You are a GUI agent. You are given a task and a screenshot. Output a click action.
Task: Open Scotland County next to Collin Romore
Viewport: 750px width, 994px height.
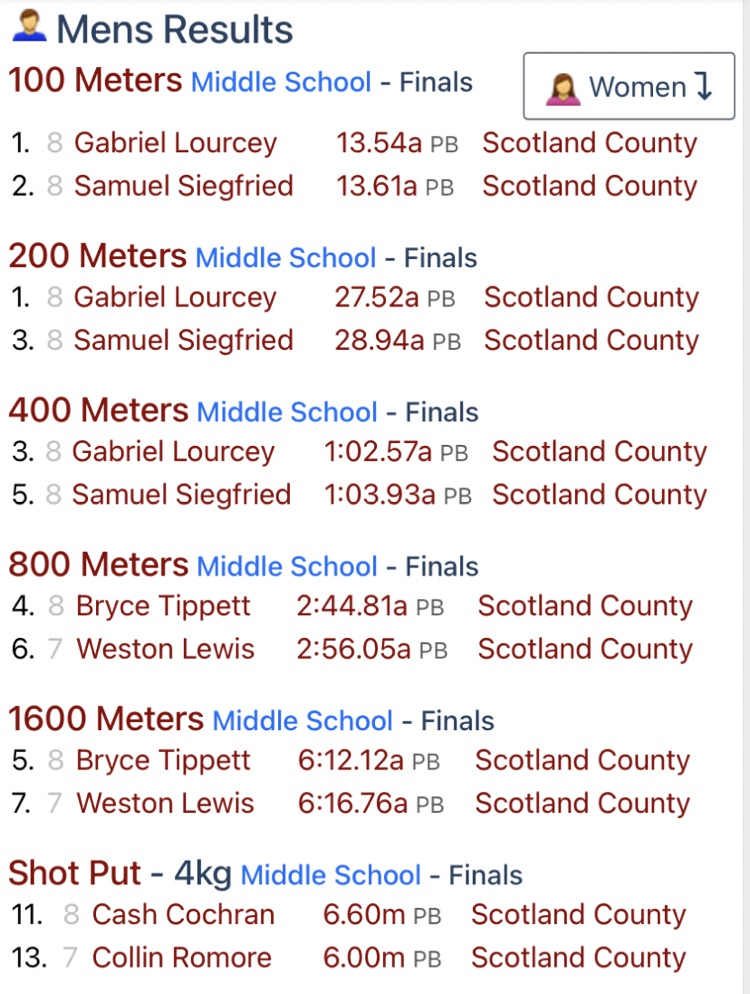[x=578, y=958]
